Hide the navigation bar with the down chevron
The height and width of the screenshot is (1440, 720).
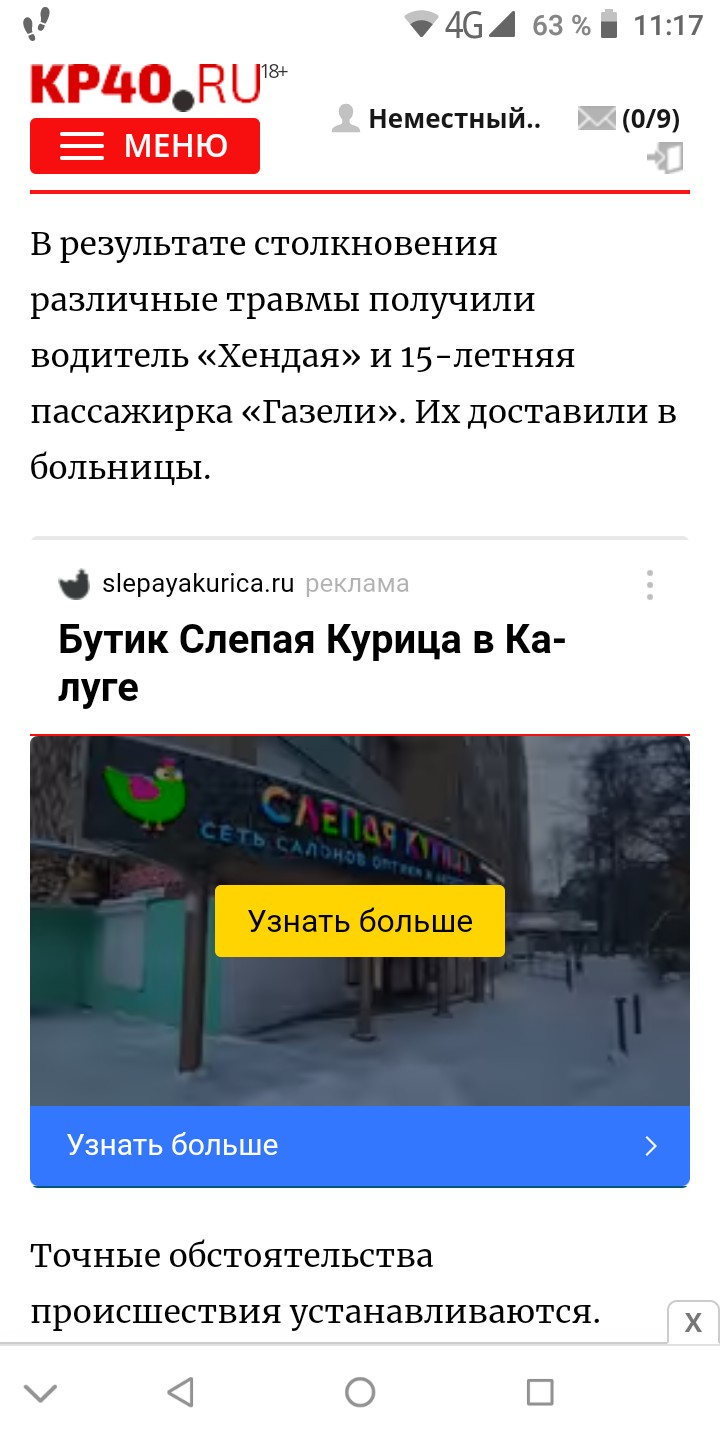coord(40,1392)
